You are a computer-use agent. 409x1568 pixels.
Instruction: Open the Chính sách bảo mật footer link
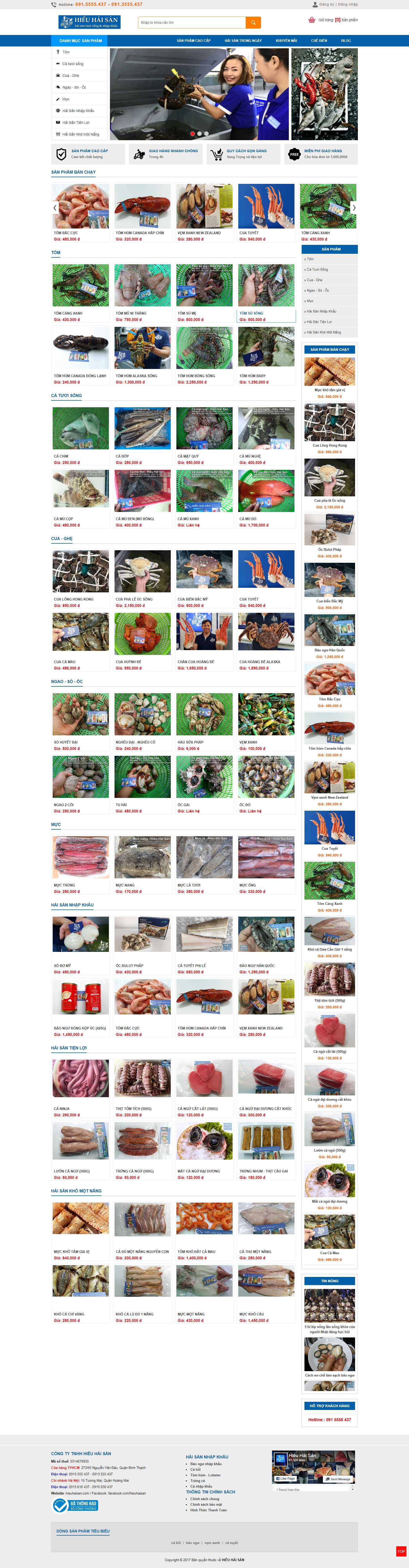pos(206,1504)
